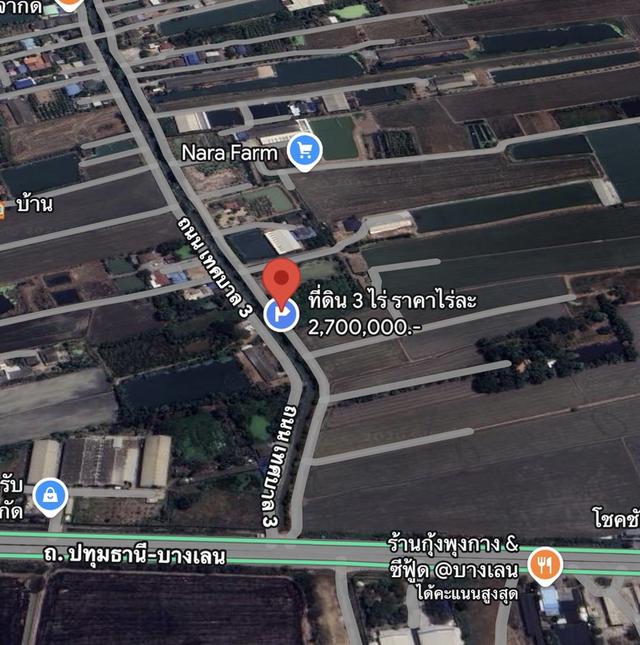This screenshot has width=640, height=645.
Task: Open the Nara Farm shopping marker
Action: [x=304, y=152]
